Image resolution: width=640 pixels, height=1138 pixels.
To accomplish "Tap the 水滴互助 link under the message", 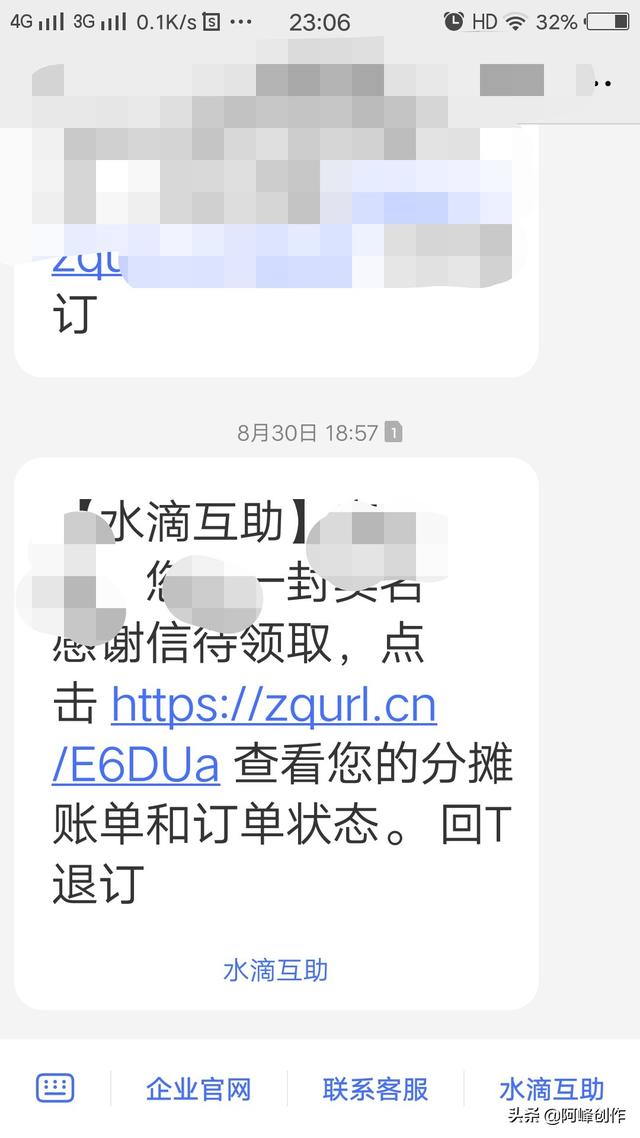I will (x=276, y=970).
